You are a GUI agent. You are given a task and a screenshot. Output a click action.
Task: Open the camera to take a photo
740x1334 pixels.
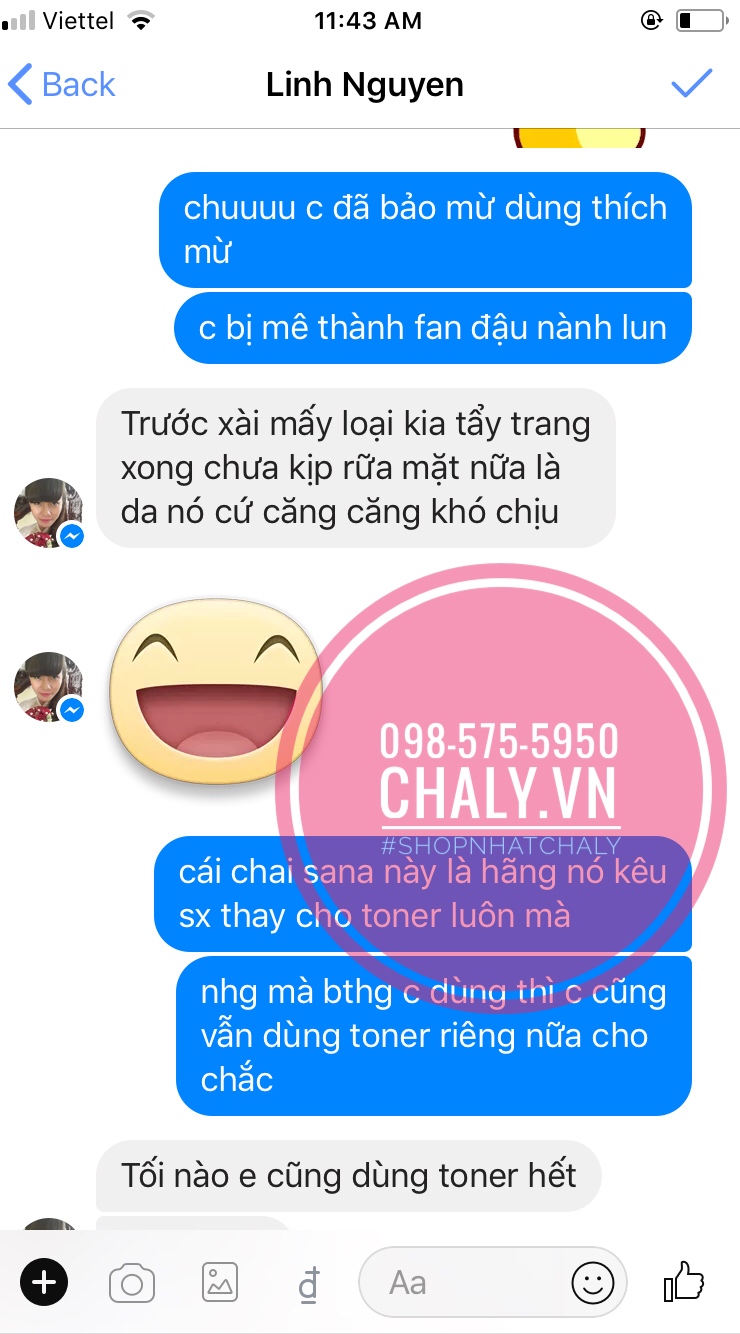[132, 1282]
